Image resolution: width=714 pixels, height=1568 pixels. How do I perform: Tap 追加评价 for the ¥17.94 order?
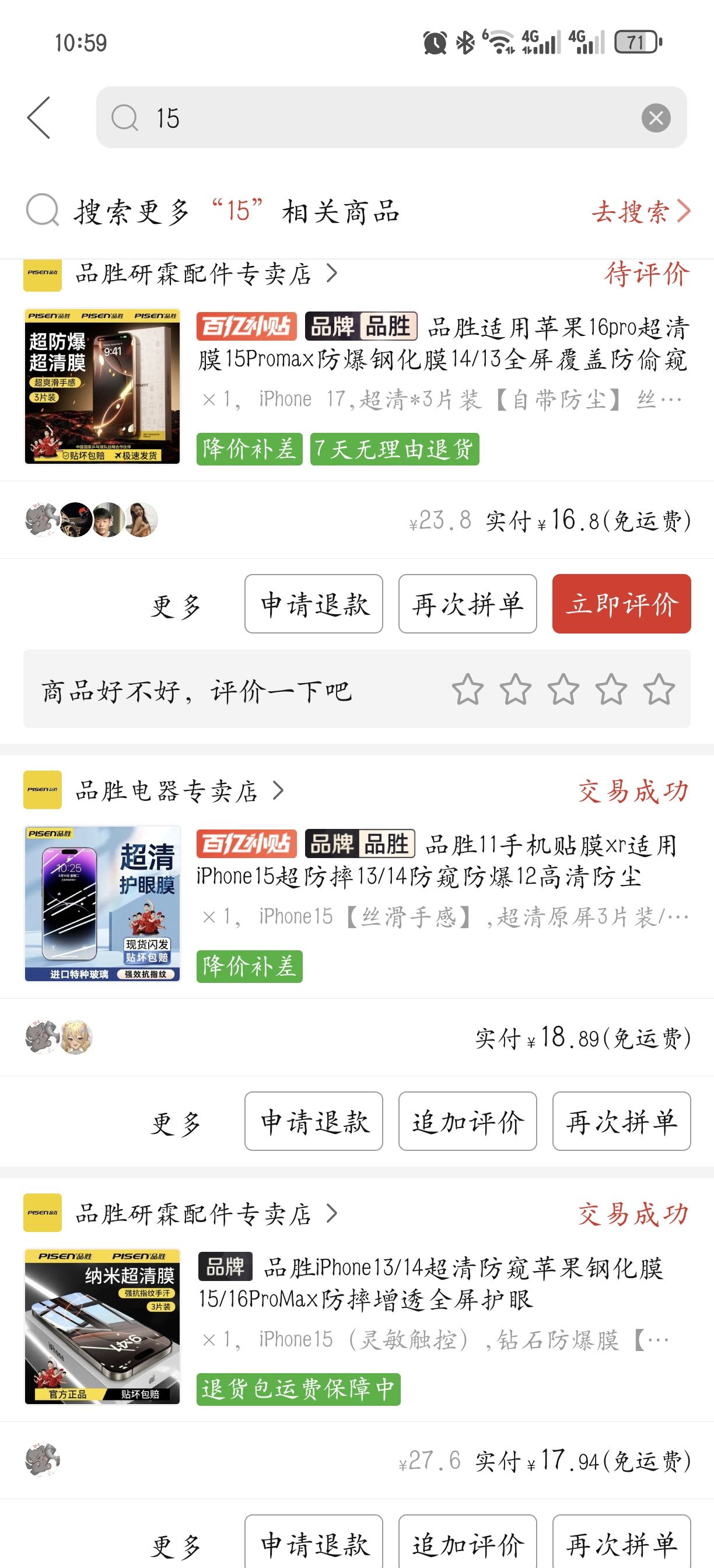click(x=467, y=1543)
